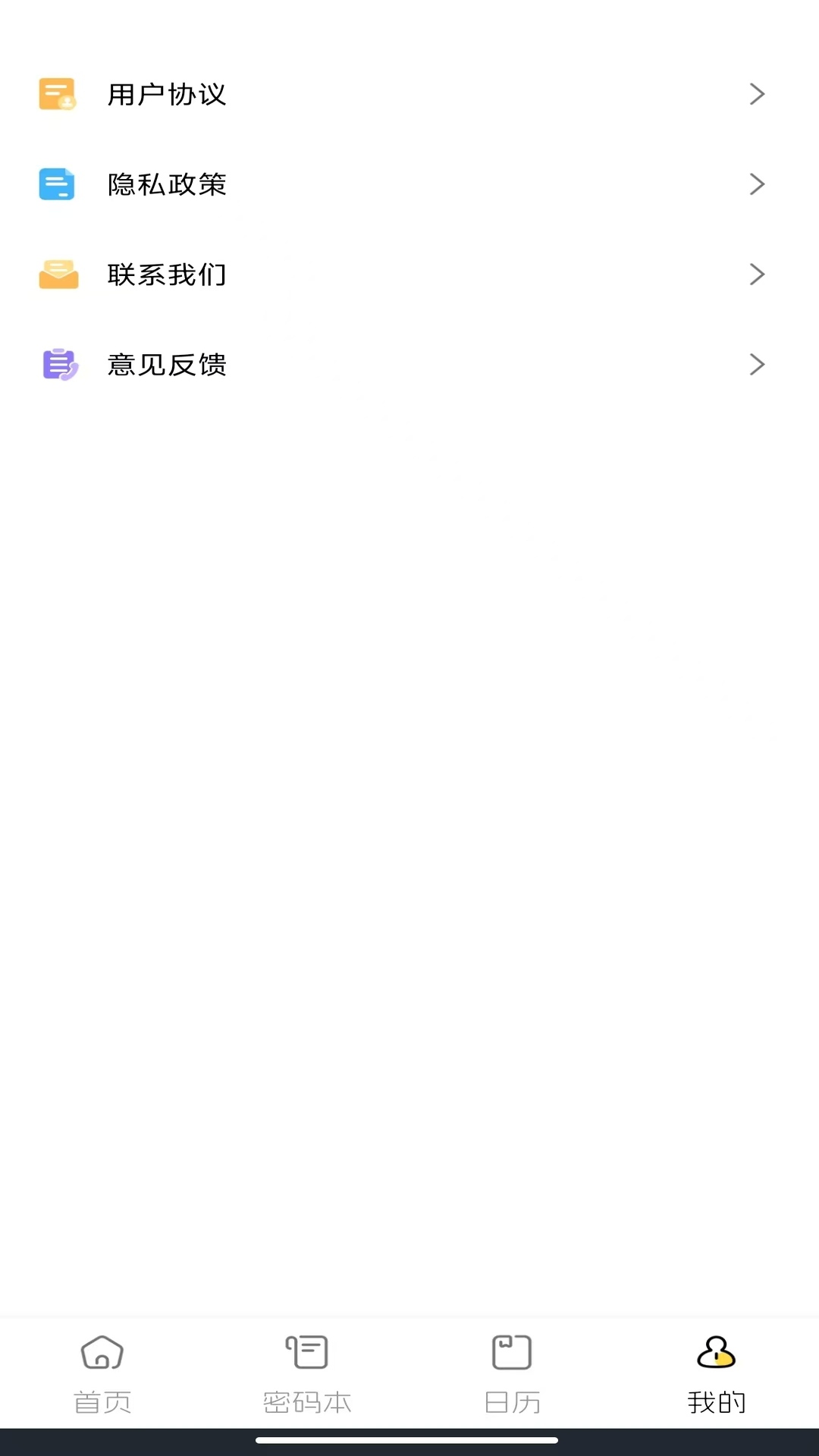Tap 联系我们 to contact support
Image resolution: width=819 pixels, height=1456 pixels.
pyautogui.click(x=168, y=275)
